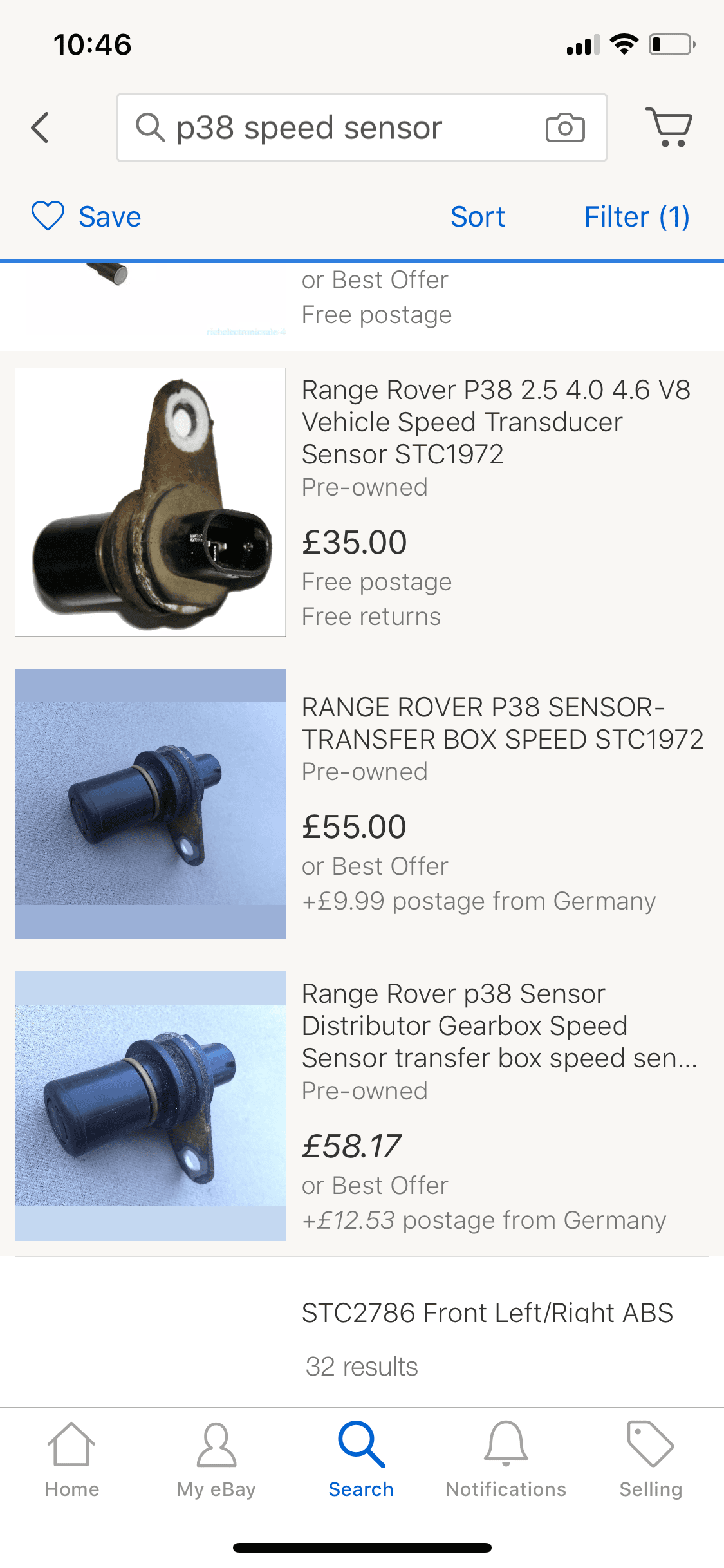Image resolution: width=724 pixels, height=1568 pixels.
Task: Select the Search tab
Action: (361, 1460)
